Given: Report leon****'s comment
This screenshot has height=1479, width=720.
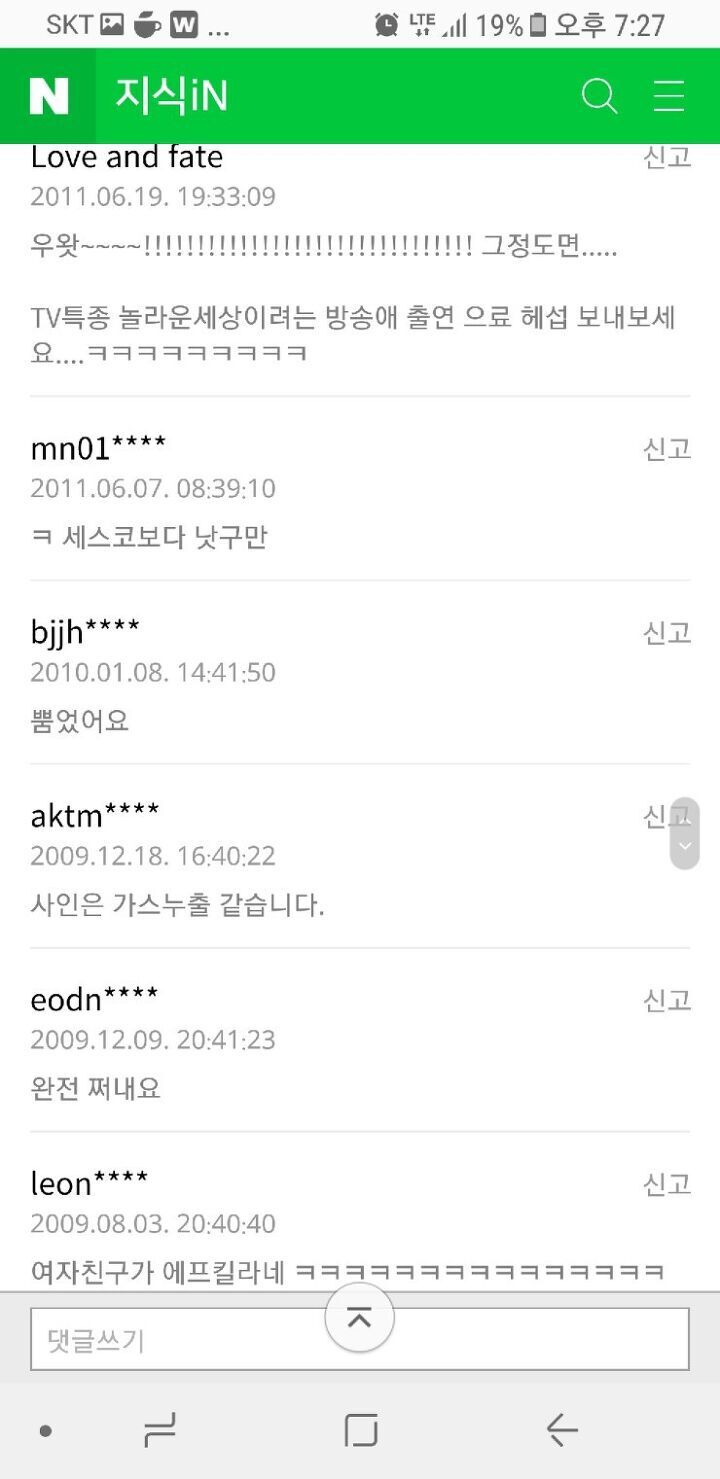Looking at the screenshot, I should click(667, 1185).
